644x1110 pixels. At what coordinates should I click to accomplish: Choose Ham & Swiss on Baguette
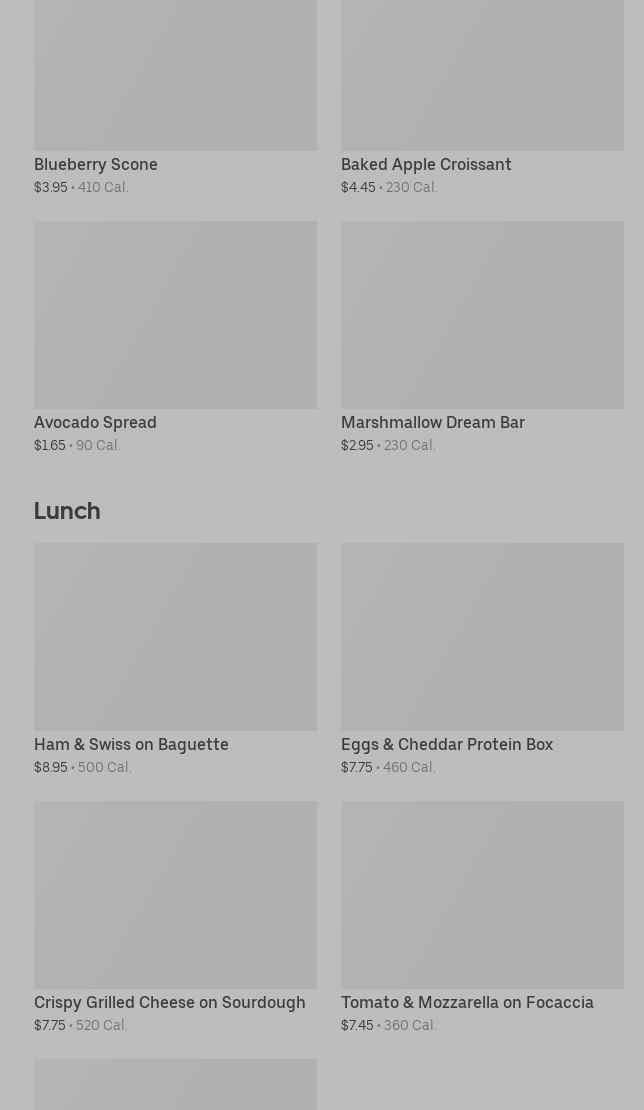176,659
